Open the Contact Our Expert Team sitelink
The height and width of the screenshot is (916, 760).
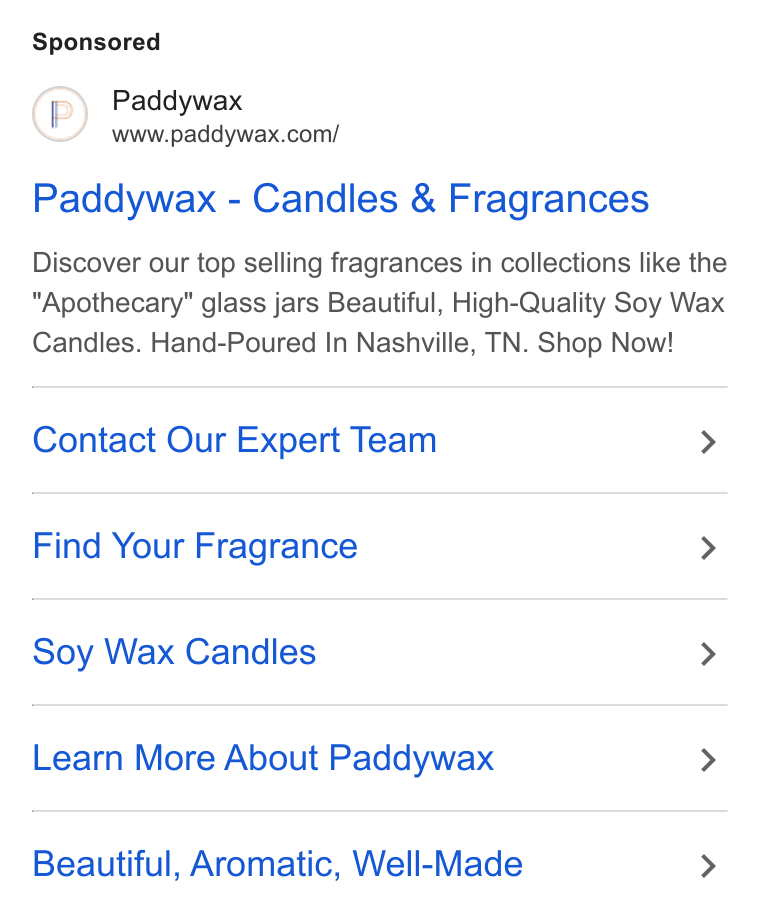380,440
